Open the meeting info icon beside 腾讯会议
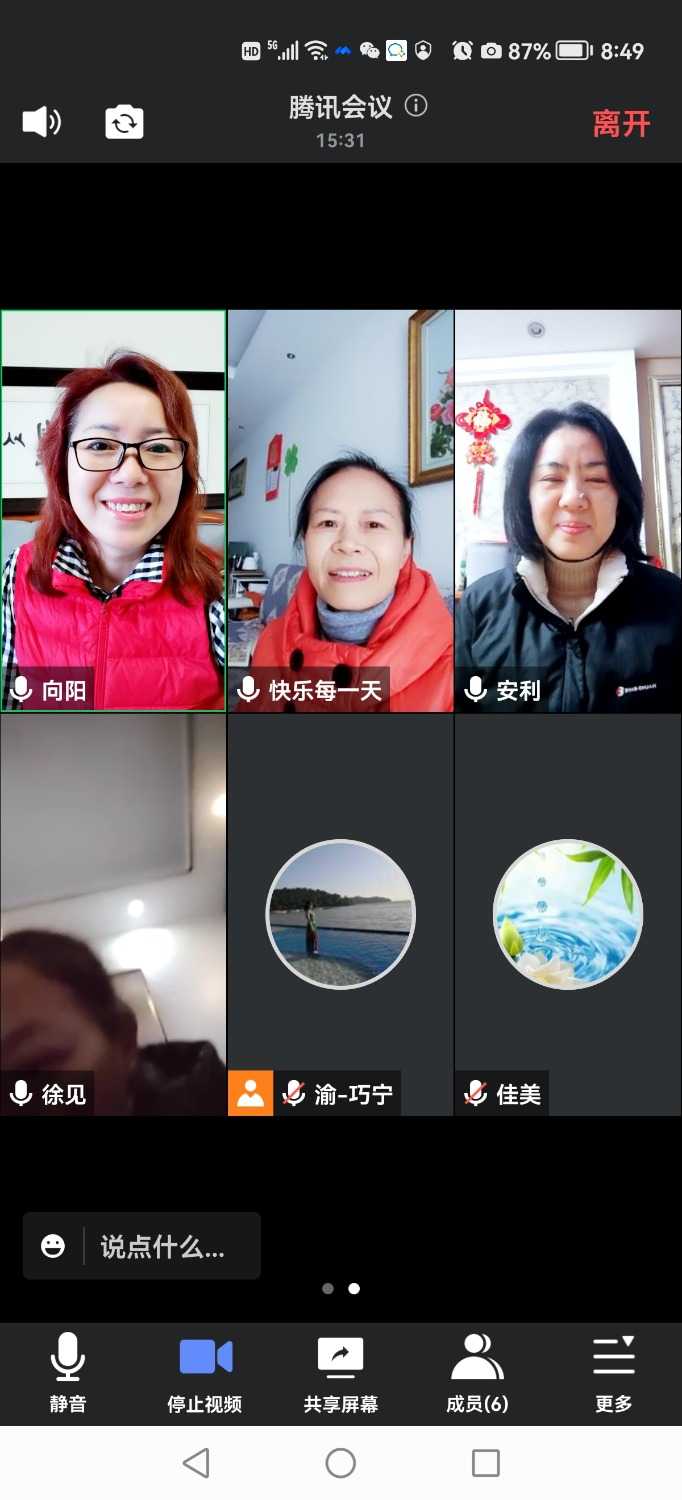The height and width of the screenshot is (1500, 682). coord(416,106)
